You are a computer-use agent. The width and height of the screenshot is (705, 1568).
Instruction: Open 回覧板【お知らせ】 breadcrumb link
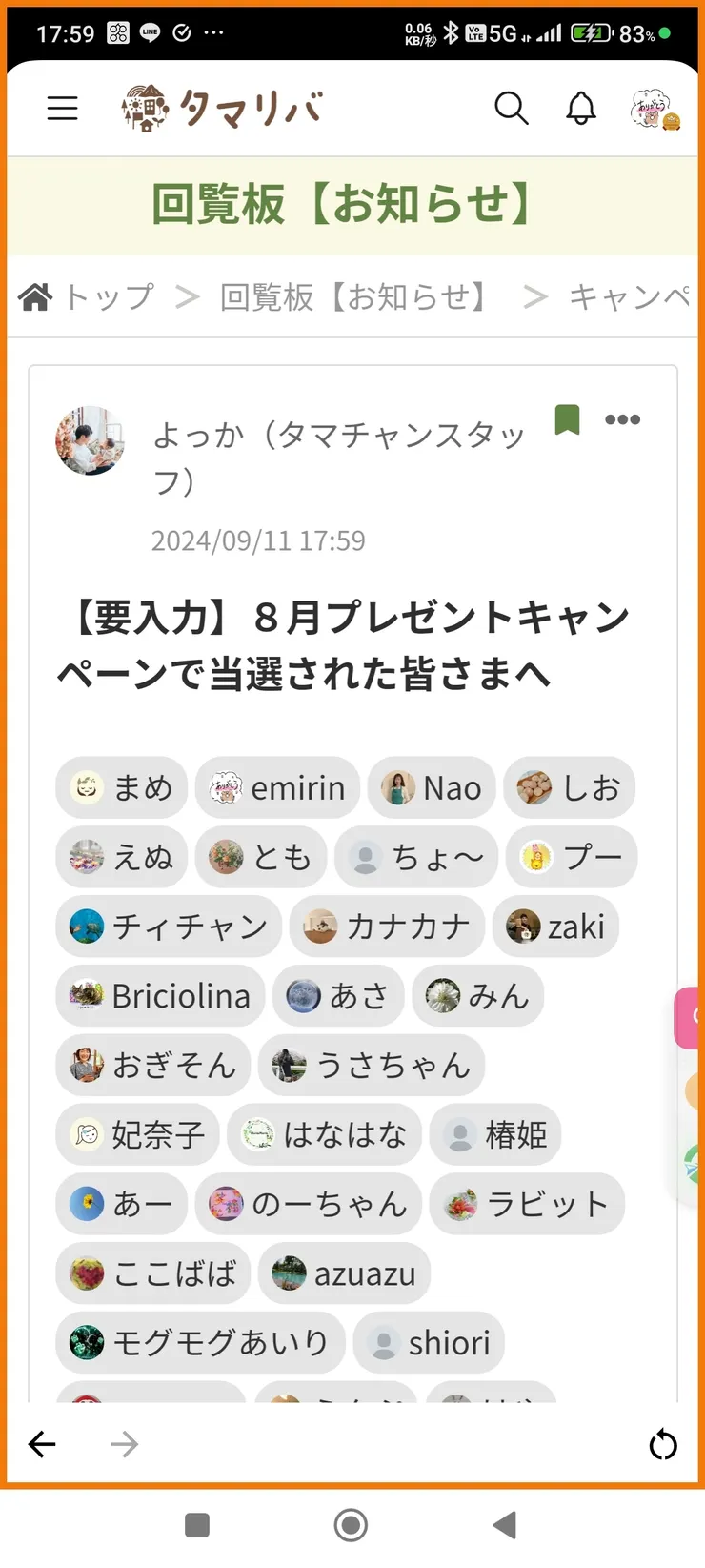(x=354, y=297)
